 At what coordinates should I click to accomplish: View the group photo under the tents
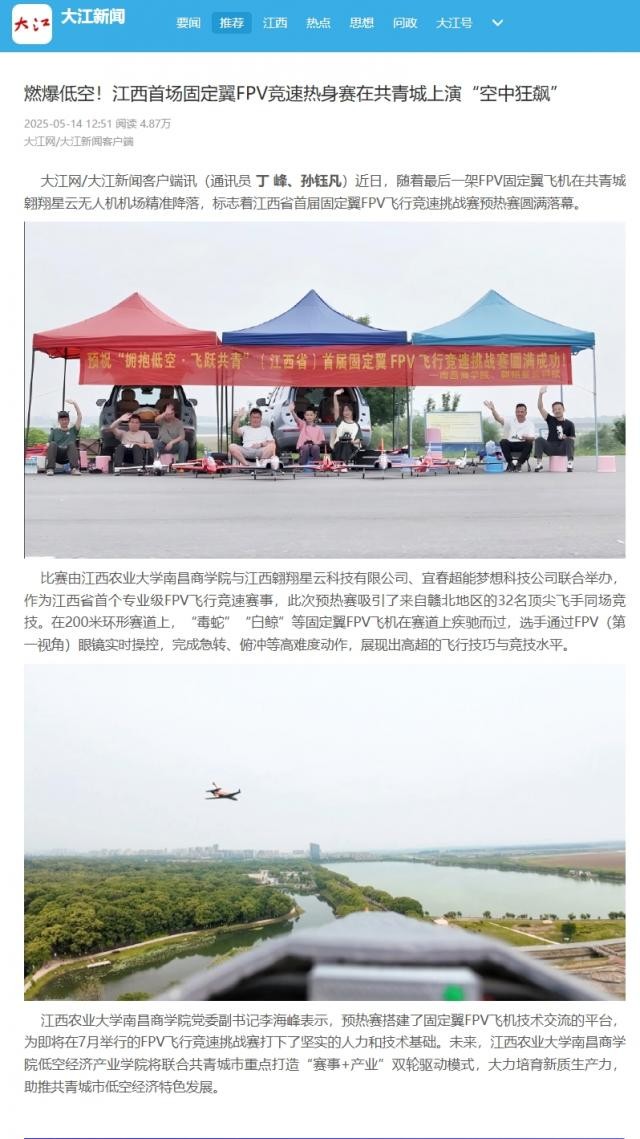pyautogui.click(x=324, y=389)
